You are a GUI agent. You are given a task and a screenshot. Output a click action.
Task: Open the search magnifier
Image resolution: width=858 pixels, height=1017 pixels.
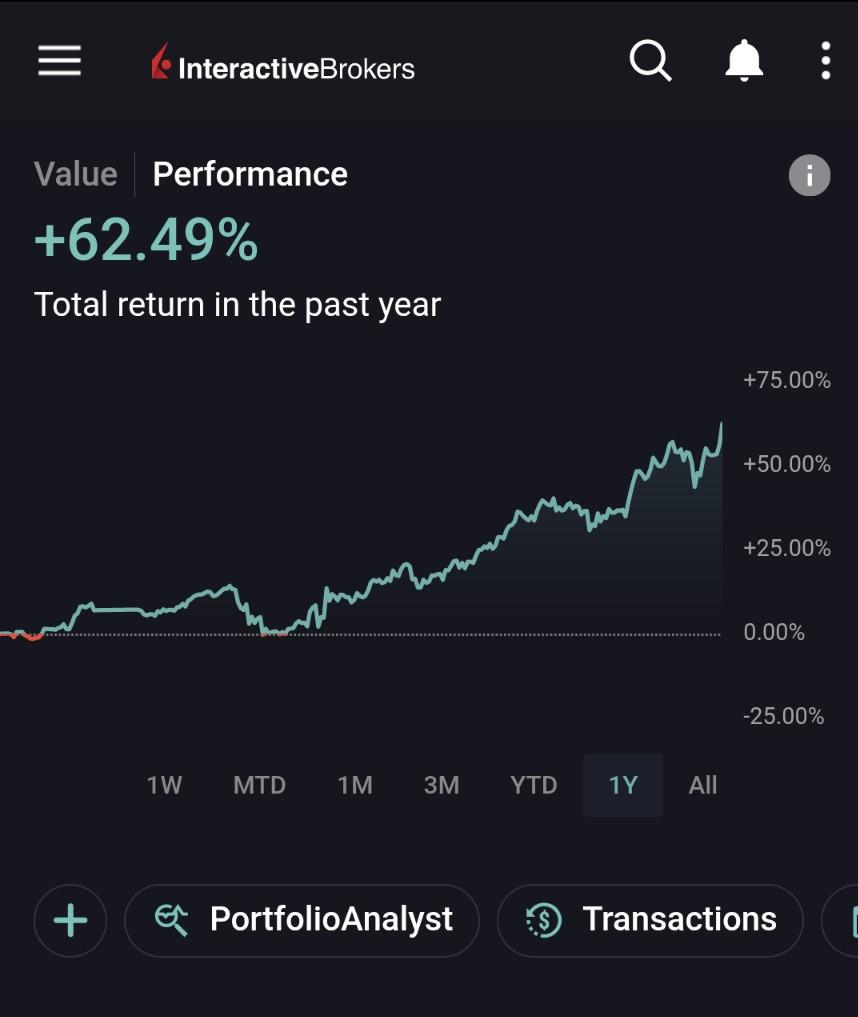pyautogui.click(x=650, y=62)
